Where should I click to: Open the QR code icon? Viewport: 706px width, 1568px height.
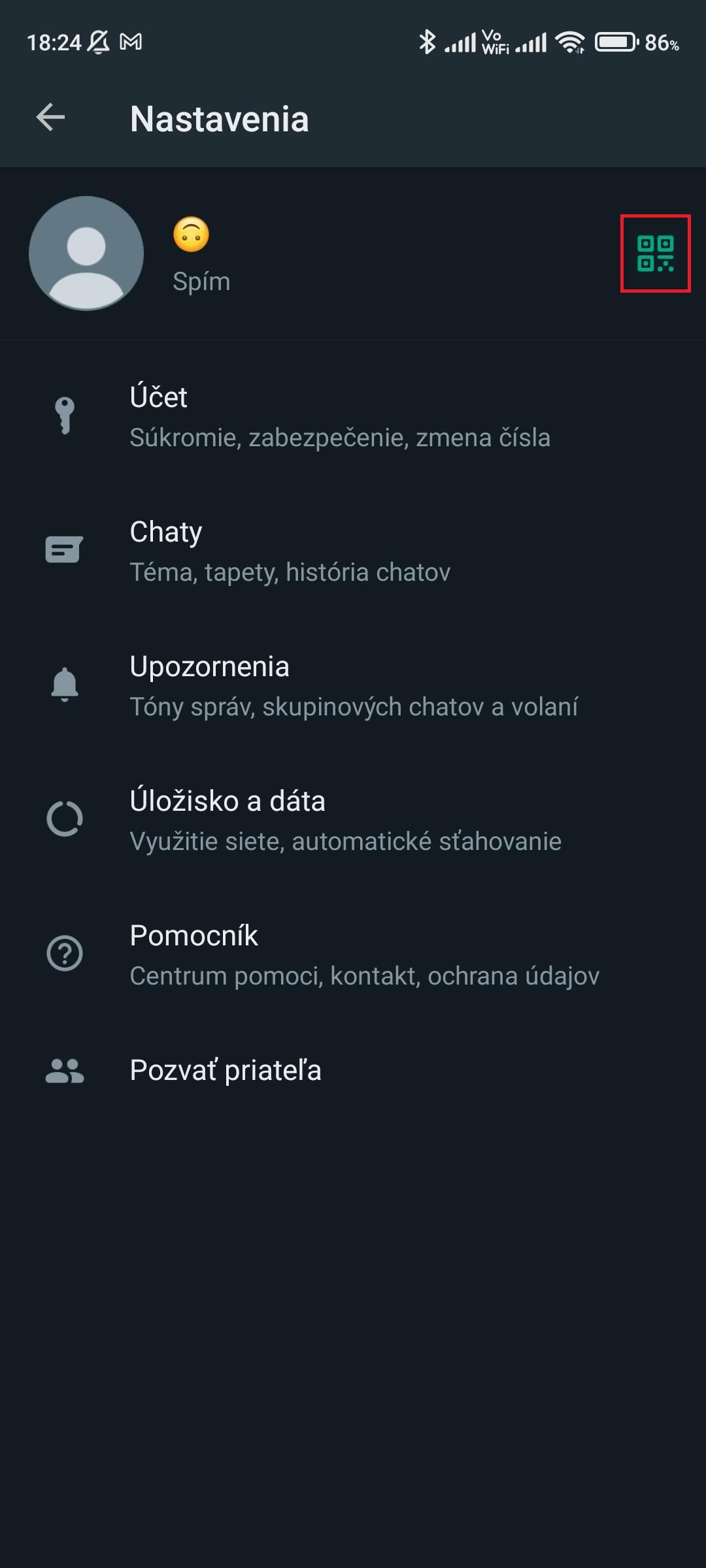pyautogui.click(x=655, y=253)
